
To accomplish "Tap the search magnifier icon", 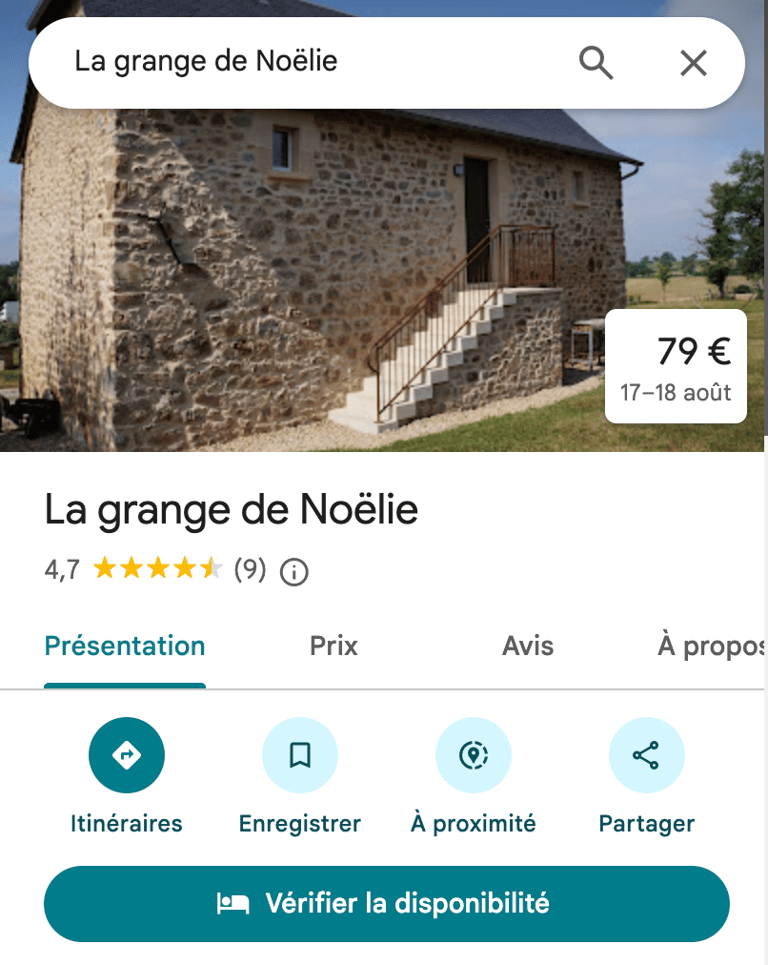I will [595, 63].
